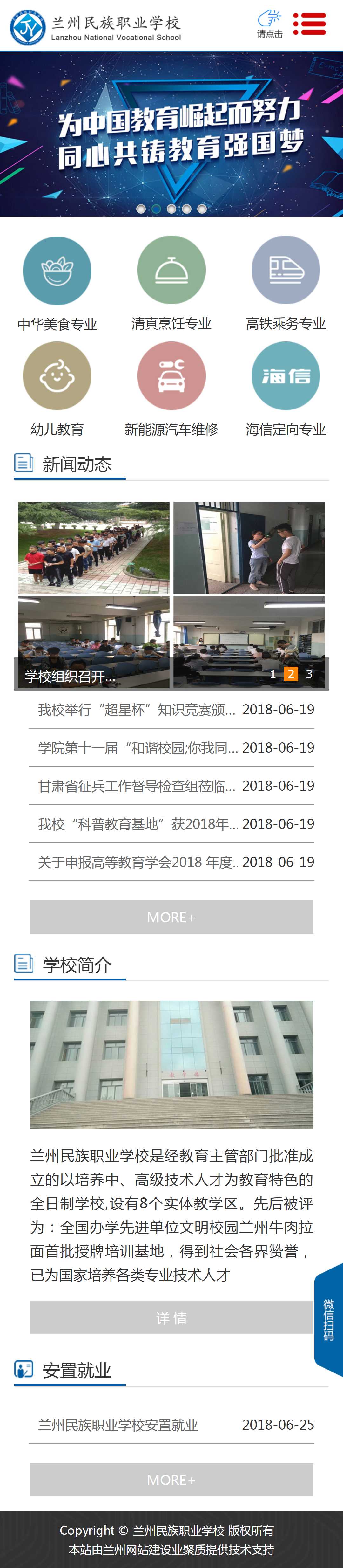
Task: Open 高铁乘务专业 category
Action: 285,271
